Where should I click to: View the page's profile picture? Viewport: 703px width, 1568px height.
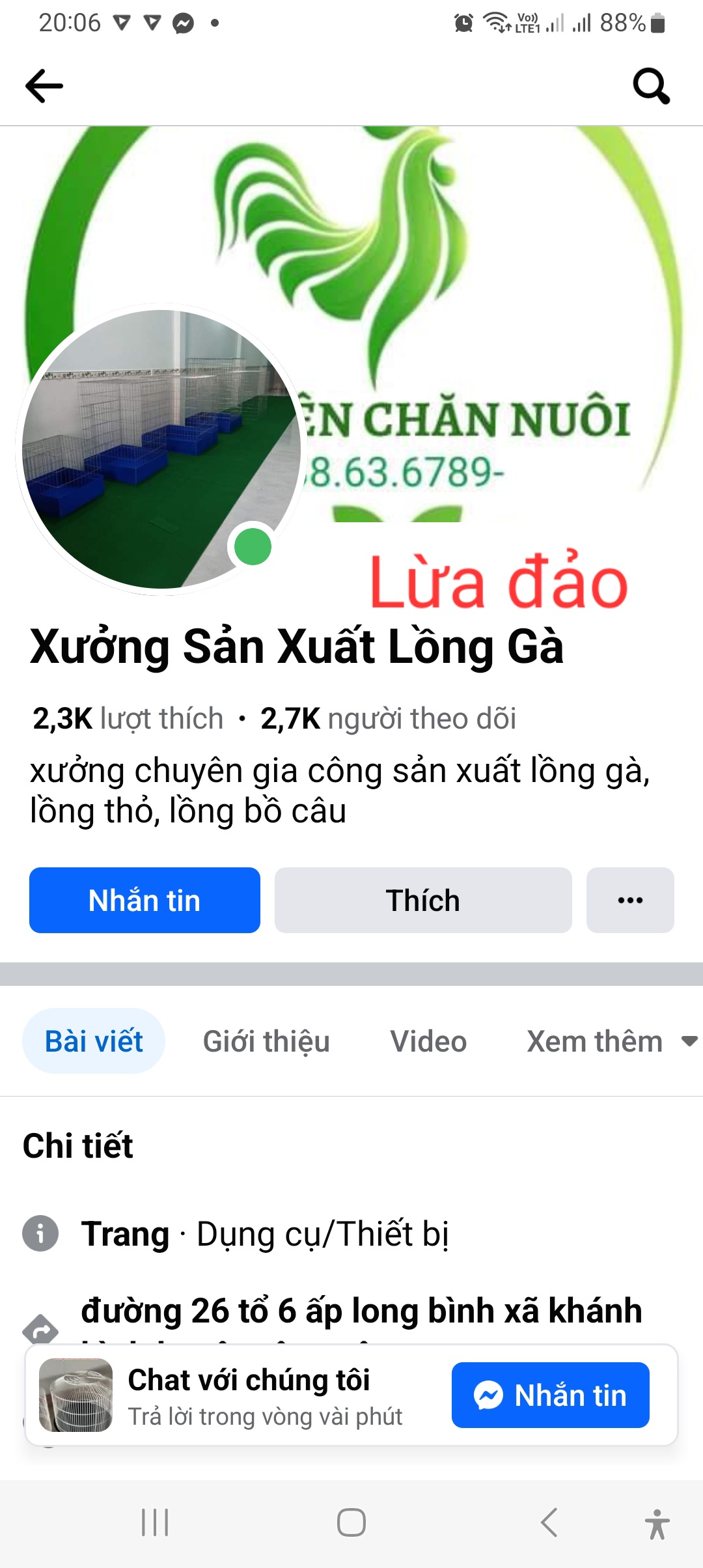tap(161, 449)
